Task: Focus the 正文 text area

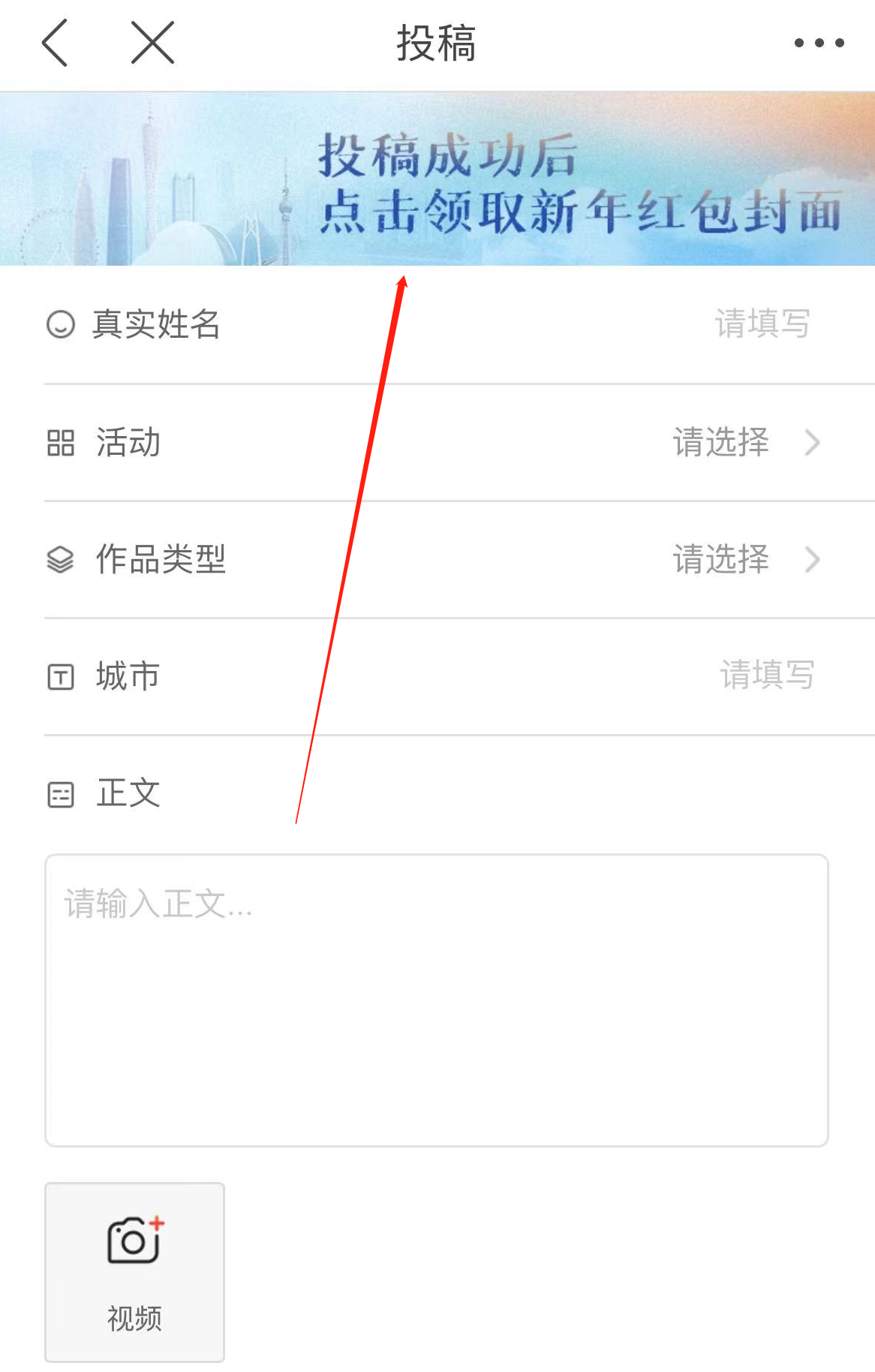Action: click(437, 1000)
